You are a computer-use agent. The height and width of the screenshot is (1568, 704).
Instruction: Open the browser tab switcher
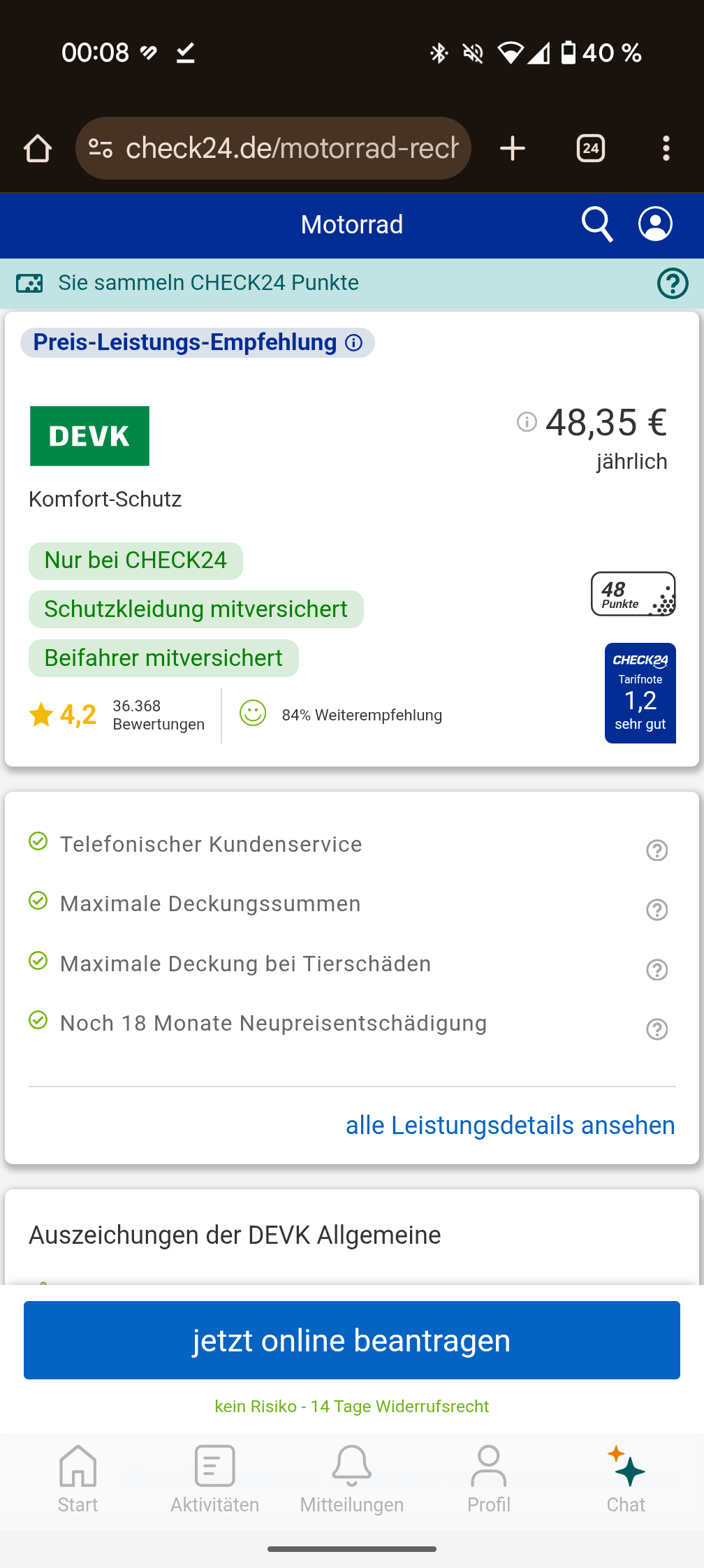pos(591,148)
